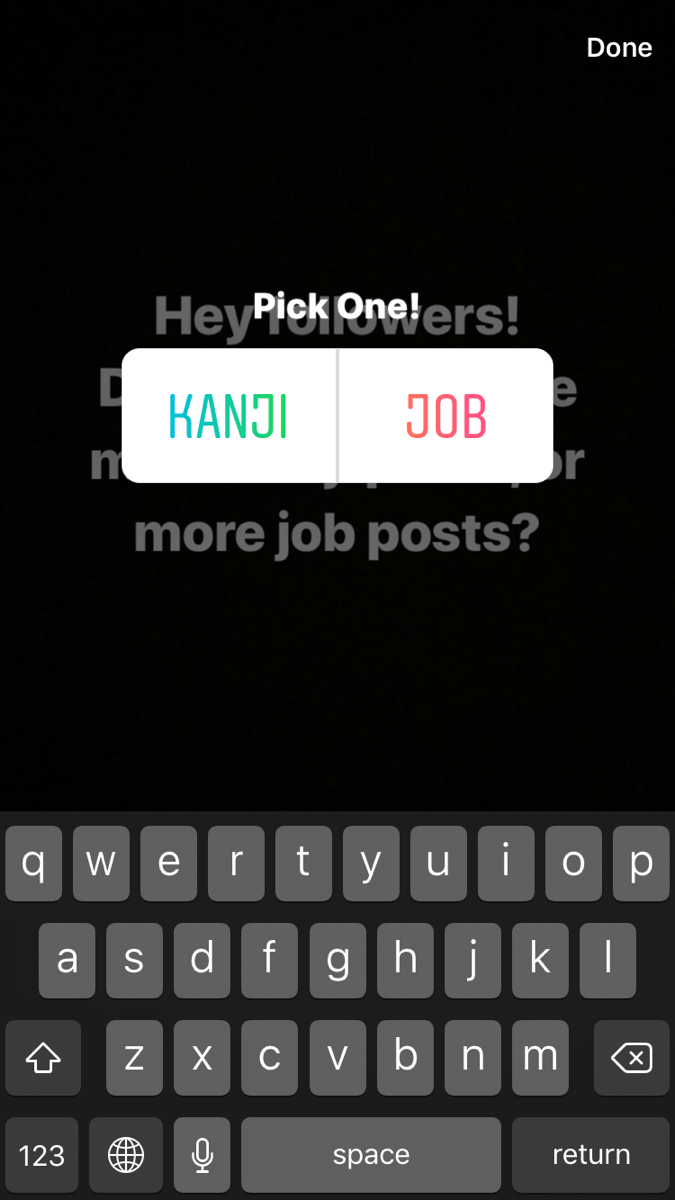675x1200 pixels.
Task: Enable shift on the keyboard
Action: (42, 1057)
